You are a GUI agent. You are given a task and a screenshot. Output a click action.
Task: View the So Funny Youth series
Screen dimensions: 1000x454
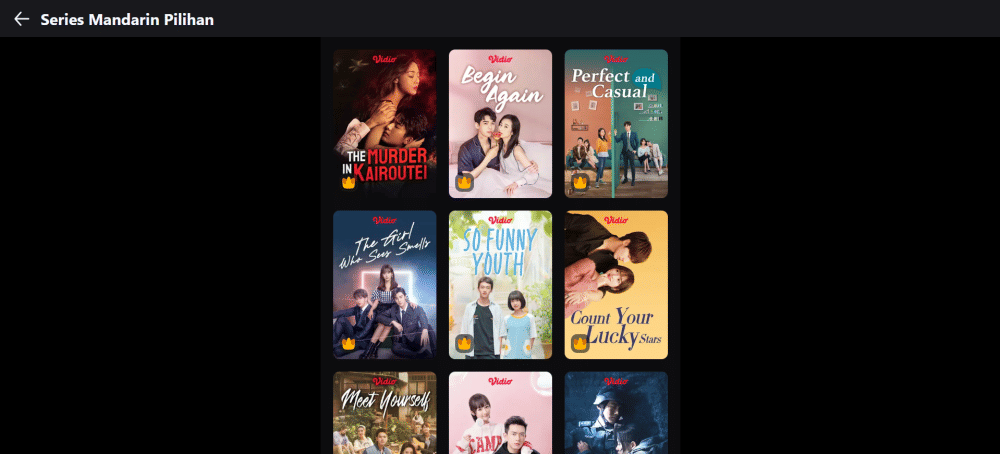click(500, 284)
